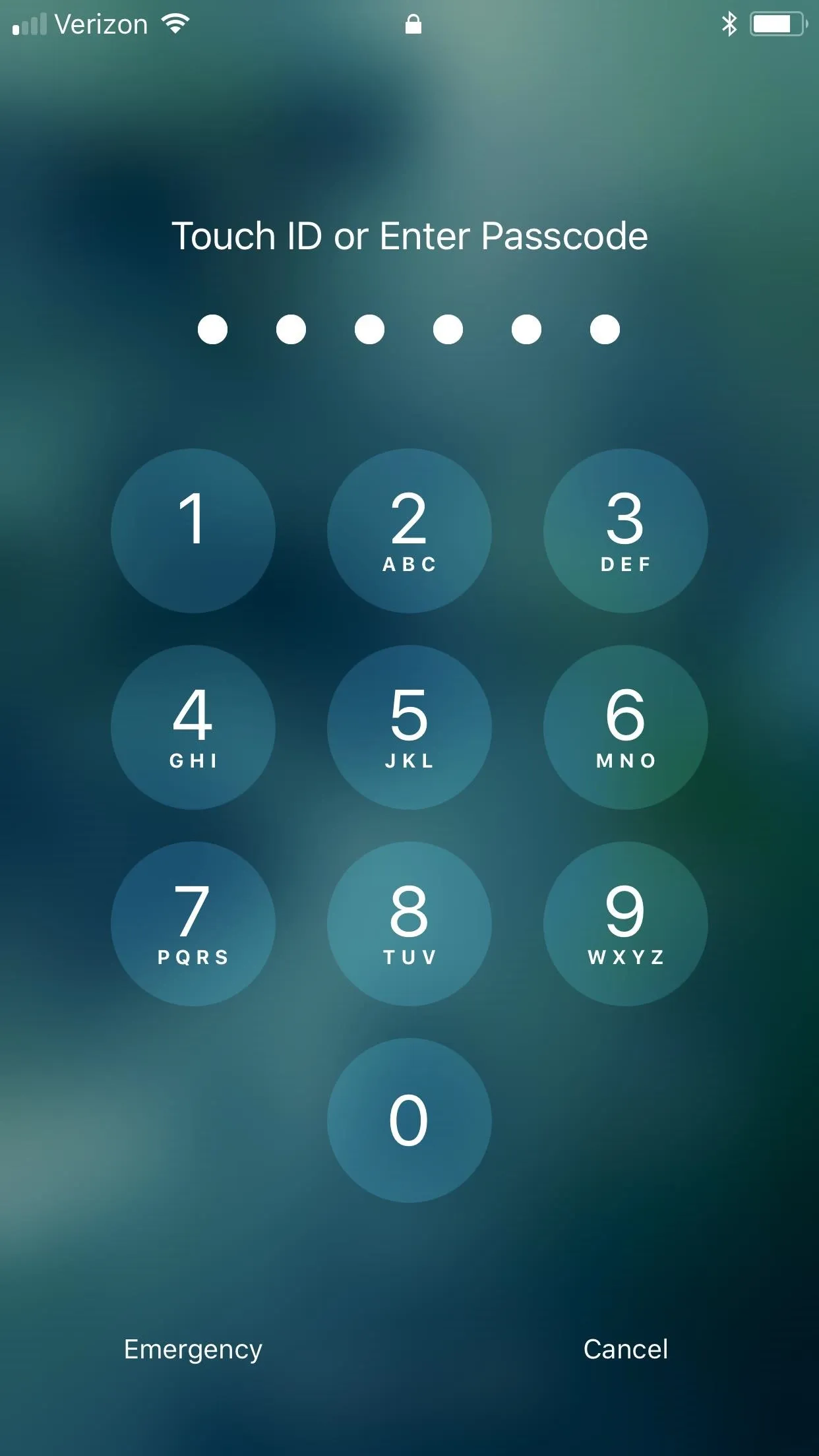Tap the 9 WXYZ key
Viewport: 819px width, 1456px height.
(x=626, y=924)
